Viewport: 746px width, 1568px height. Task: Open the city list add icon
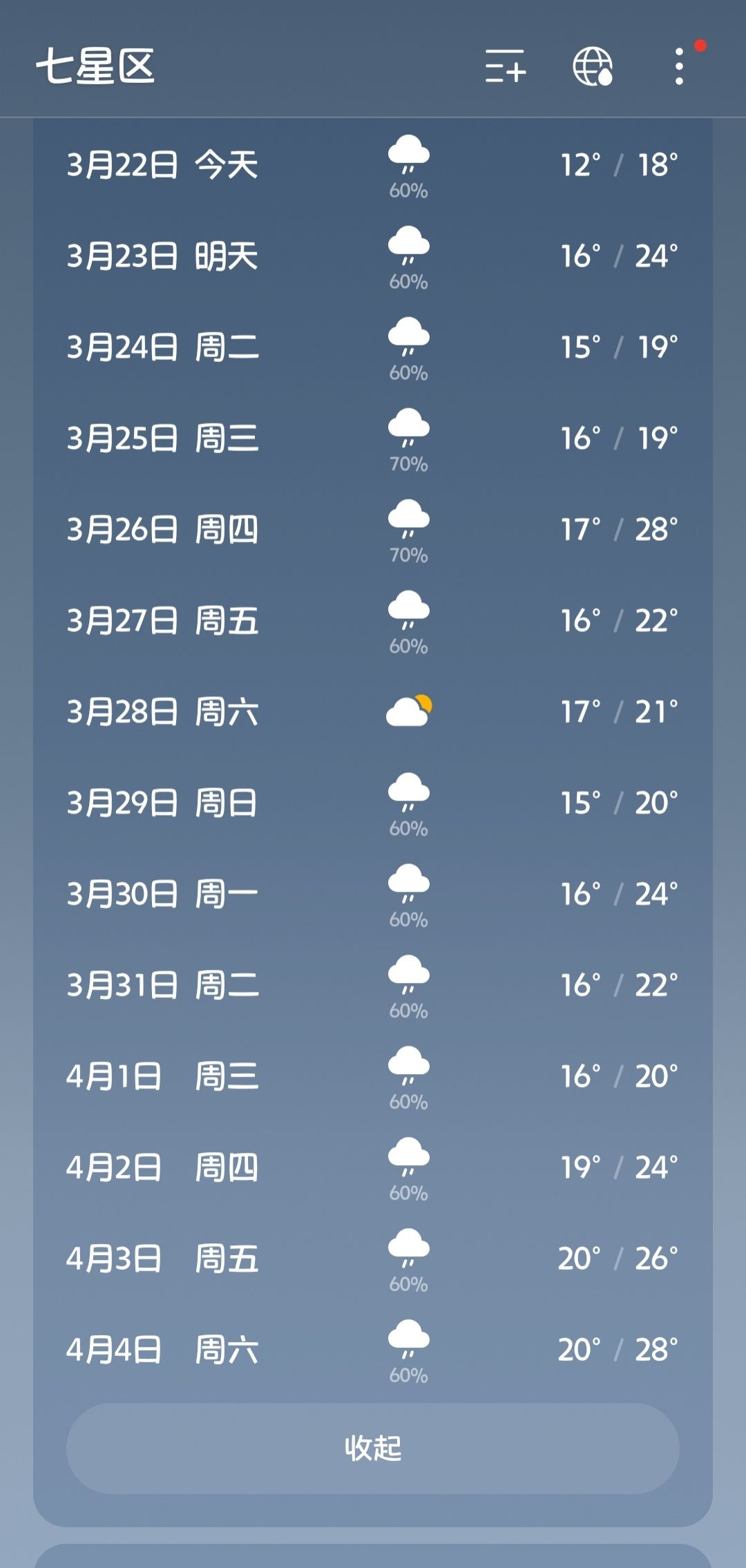coord(506,66)
